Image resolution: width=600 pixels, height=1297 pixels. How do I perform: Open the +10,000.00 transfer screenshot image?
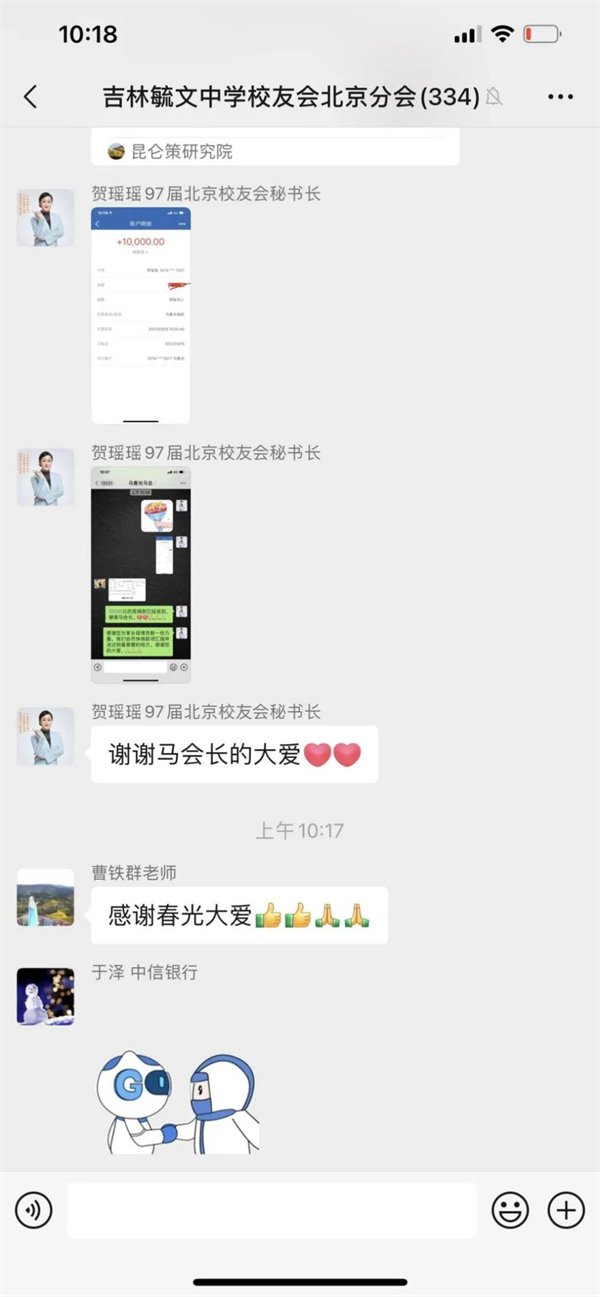tap(141, 316)
